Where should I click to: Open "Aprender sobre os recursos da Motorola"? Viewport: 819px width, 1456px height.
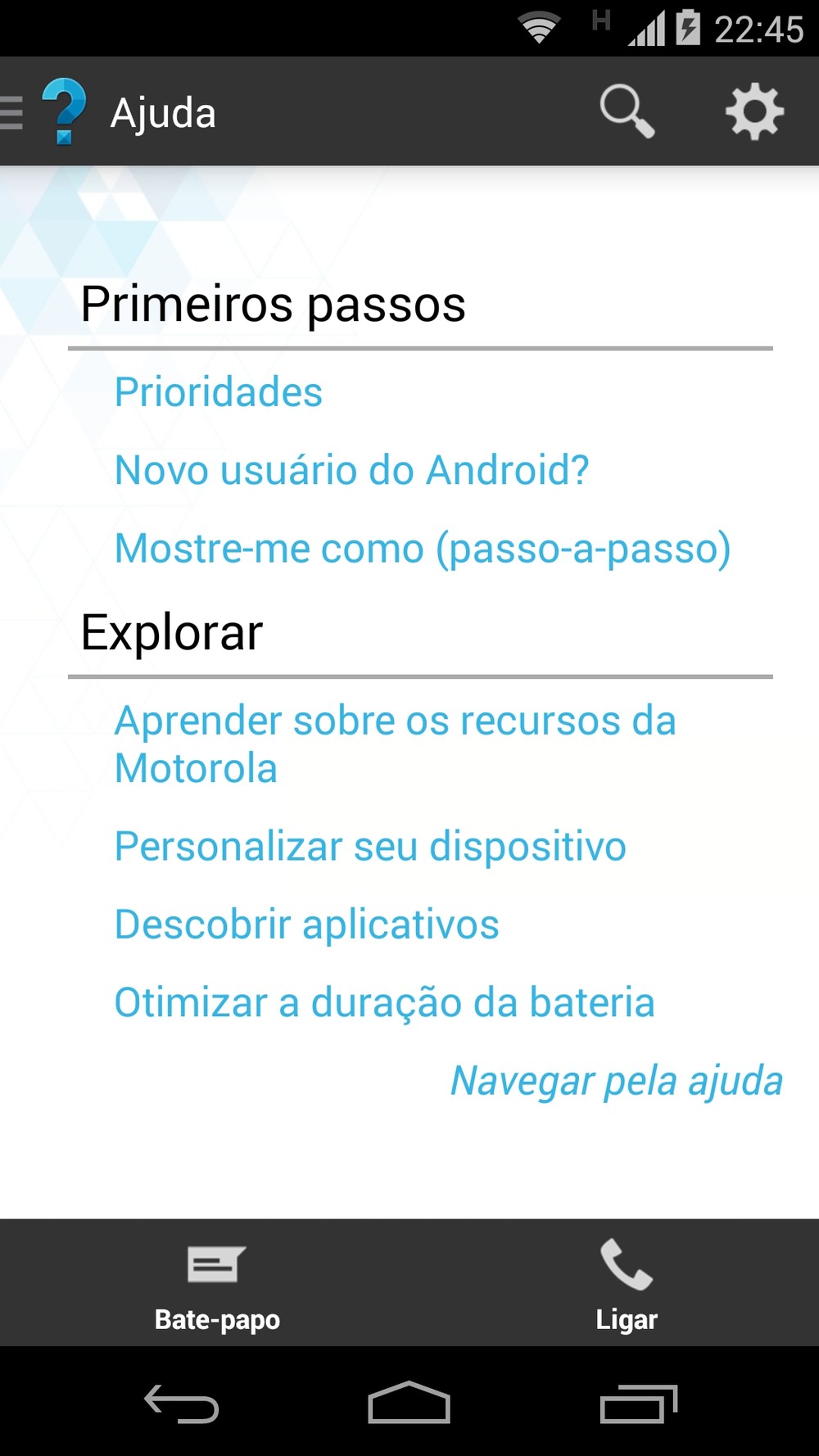(x=395, y=744)
